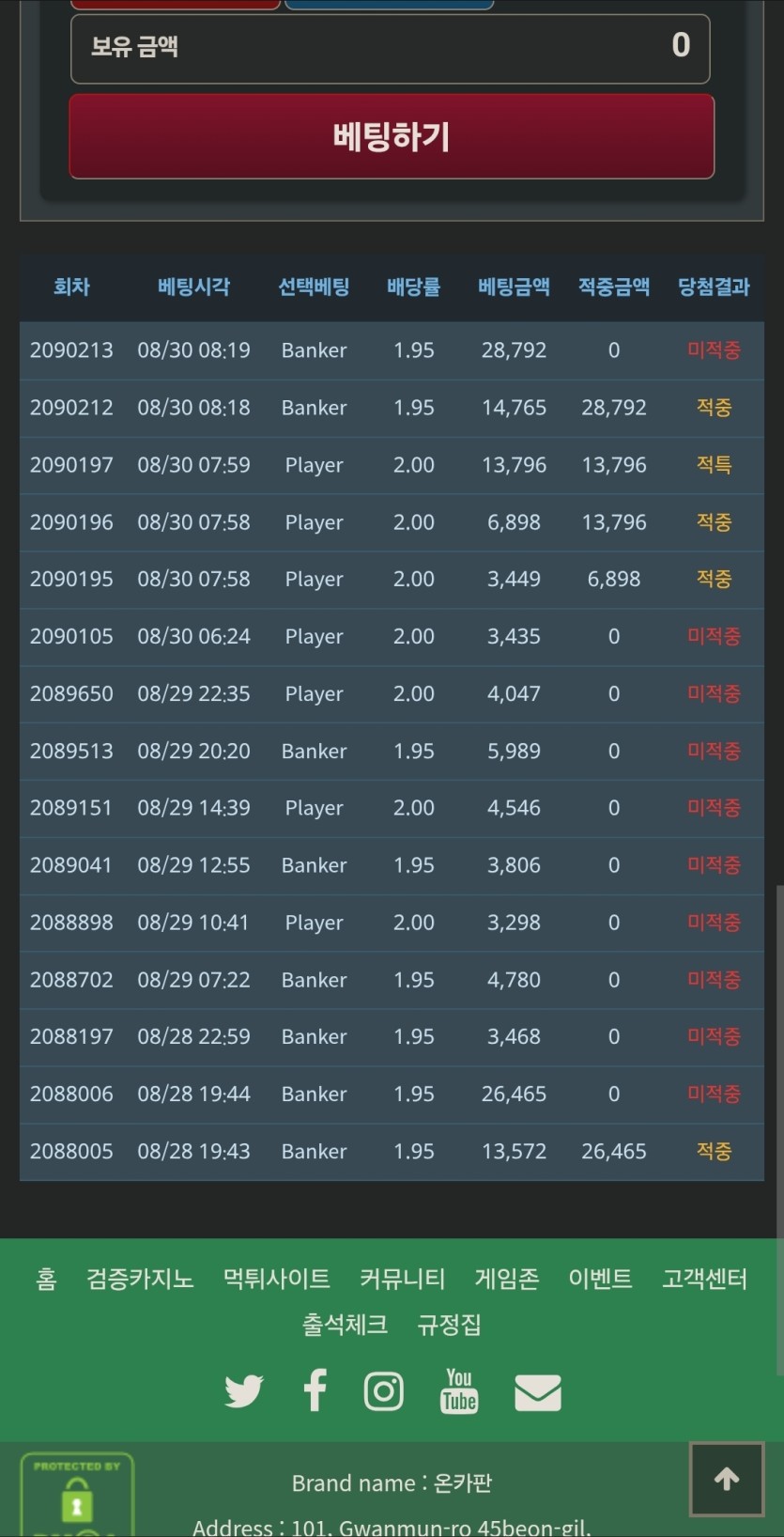Screen dimensions: 784x1537
Task: Tap the email envelope icon
Action: 538,1392
